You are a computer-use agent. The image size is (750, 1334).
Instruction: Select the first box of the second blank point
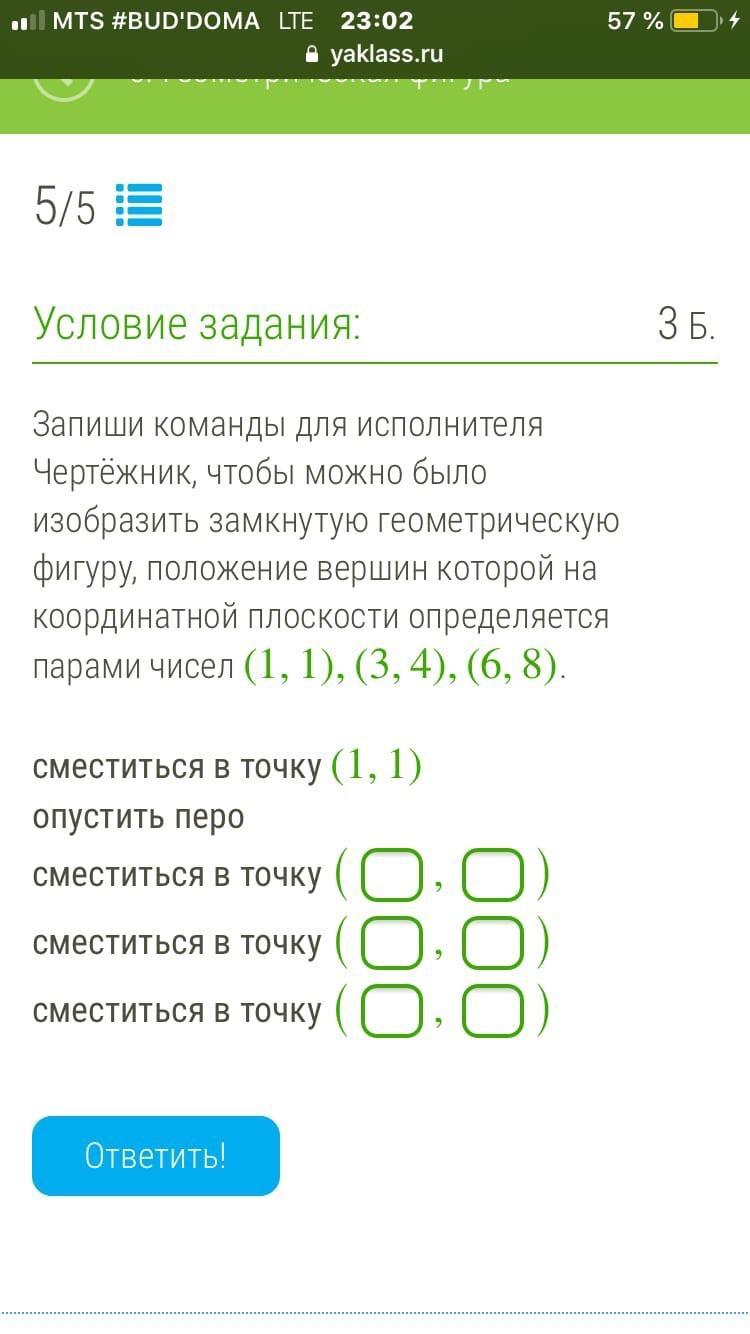(x=391, y=943)
